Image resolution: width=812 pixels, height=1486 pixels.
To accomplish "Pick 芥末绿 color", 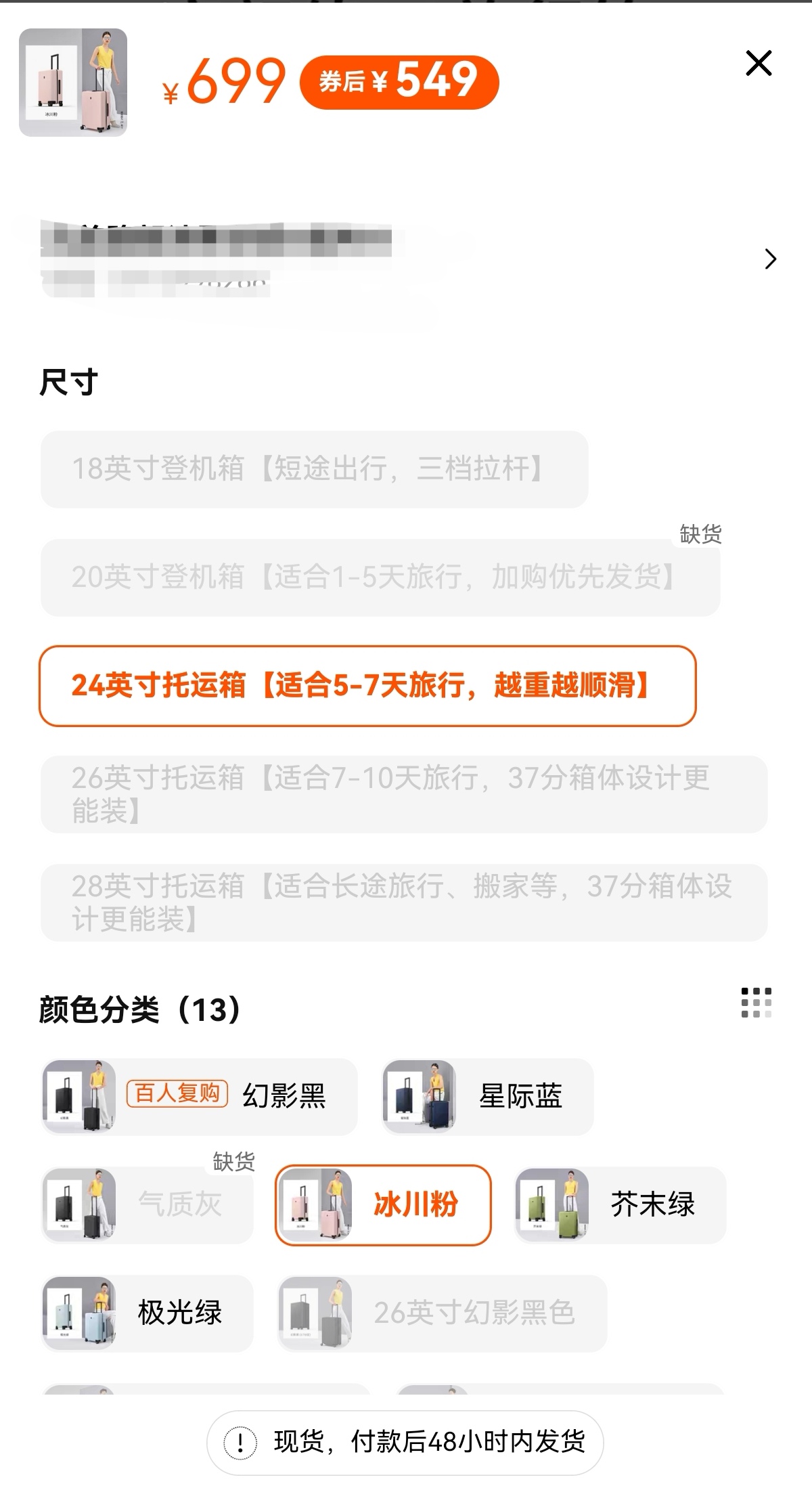I will pyautogui.click(x=620, y=1205).
